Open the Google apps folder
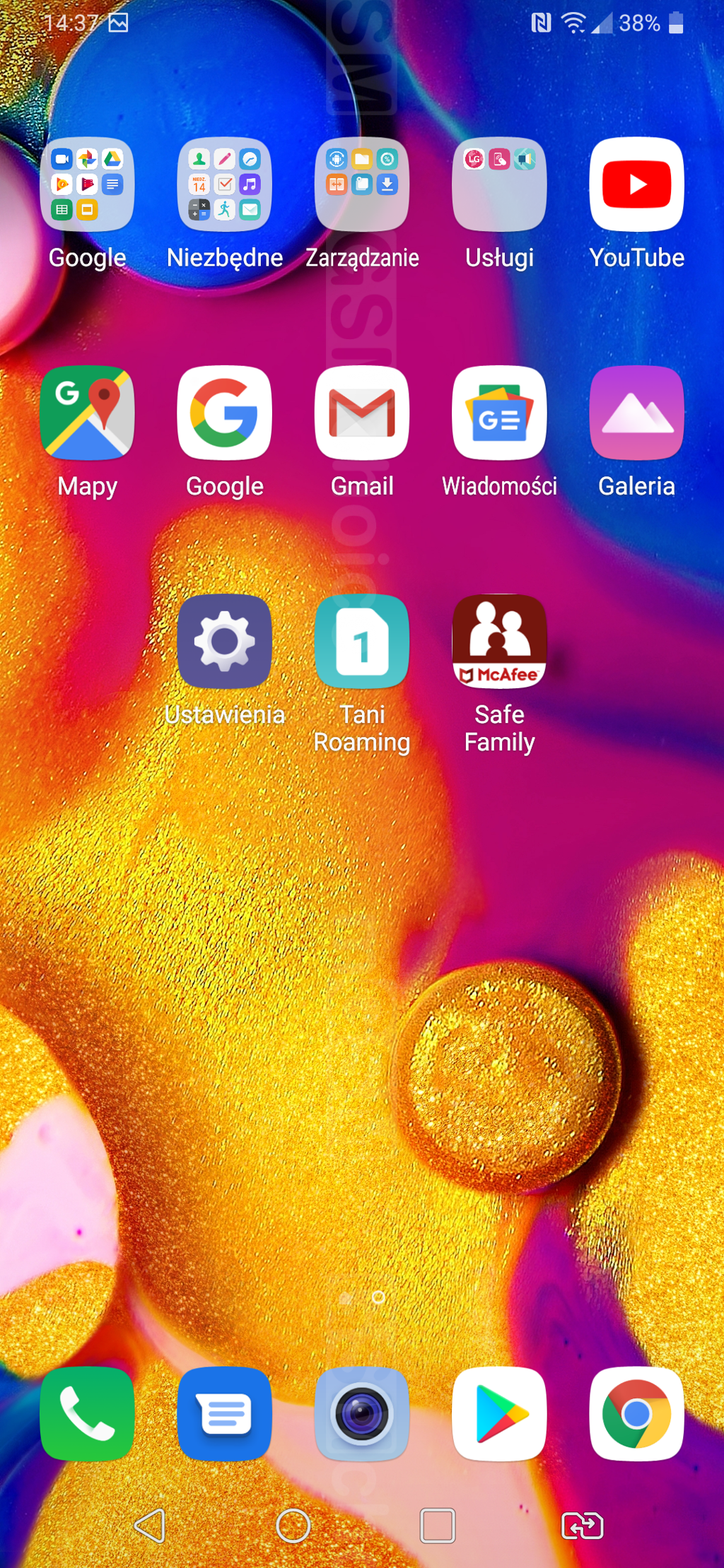Screen dimensions: 724x1568 tap(87, 184)
